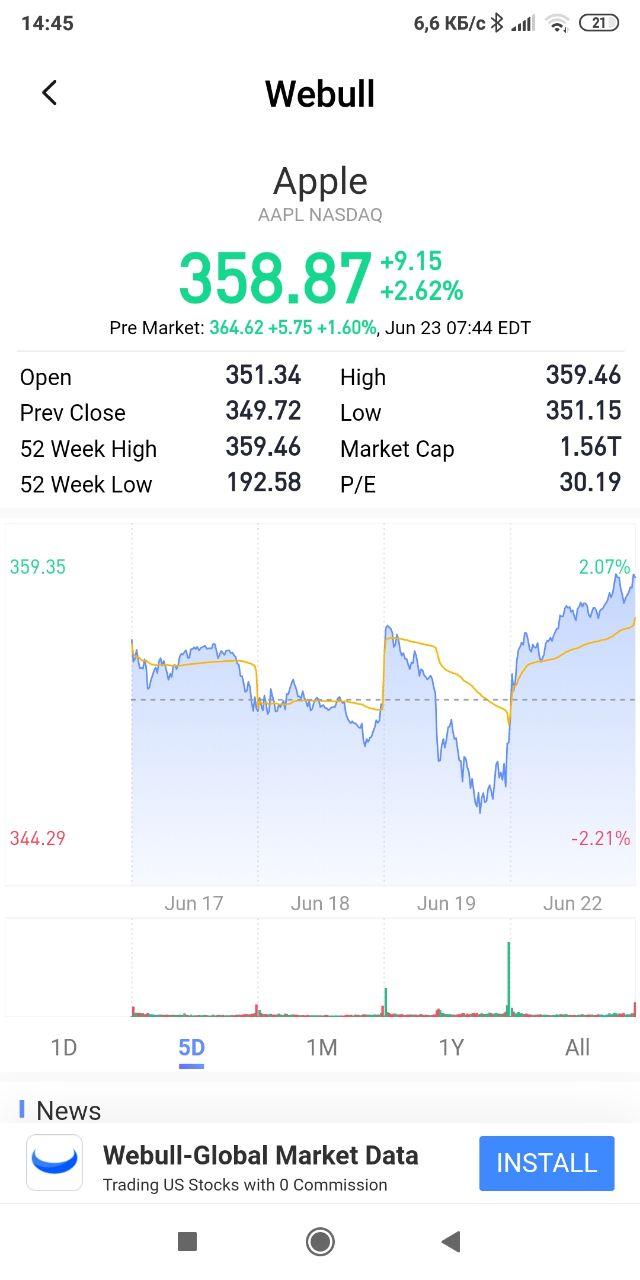Tap the system home button
This screenshot has height=1280, width=640.
(320, 1242)
